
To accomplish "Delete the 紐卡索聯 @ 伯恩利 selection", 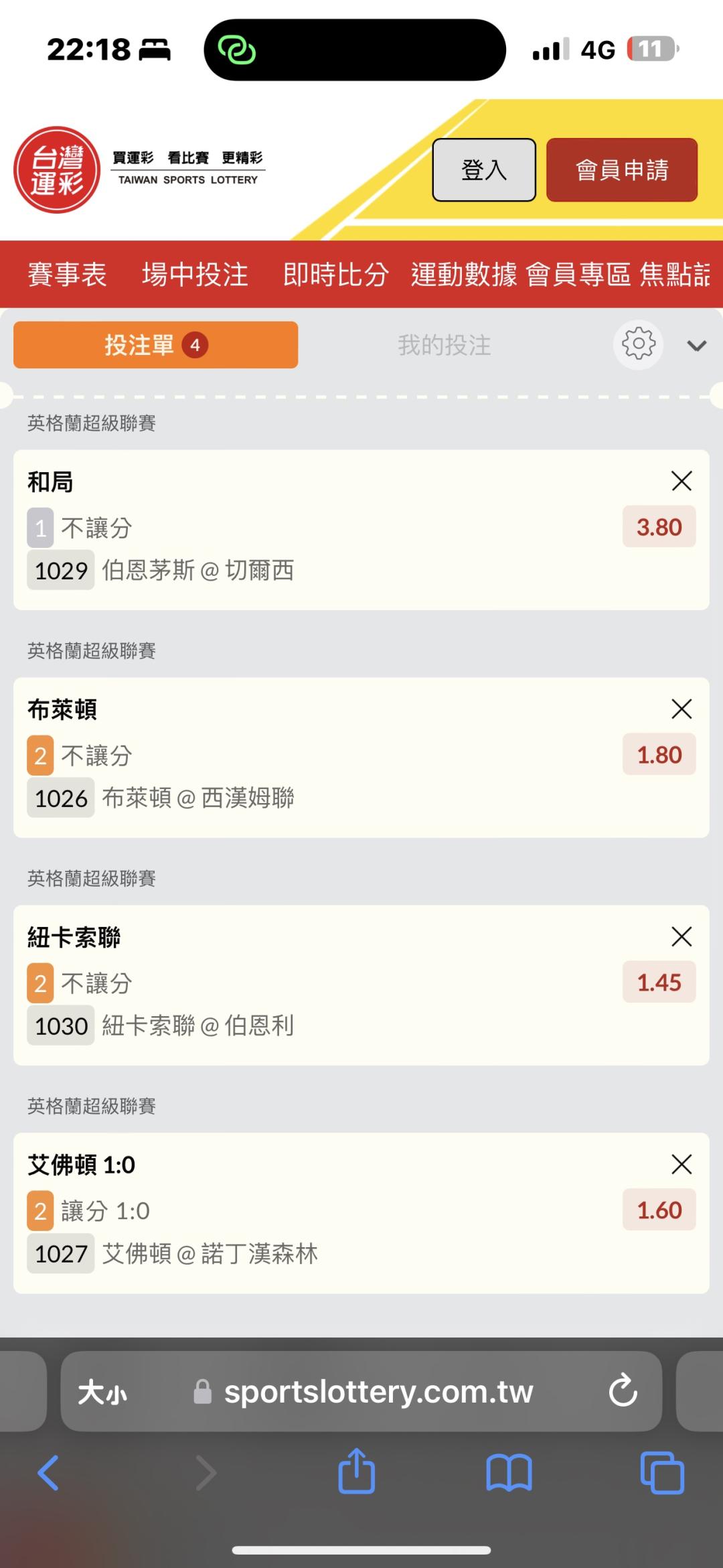I will click(681, 936).
